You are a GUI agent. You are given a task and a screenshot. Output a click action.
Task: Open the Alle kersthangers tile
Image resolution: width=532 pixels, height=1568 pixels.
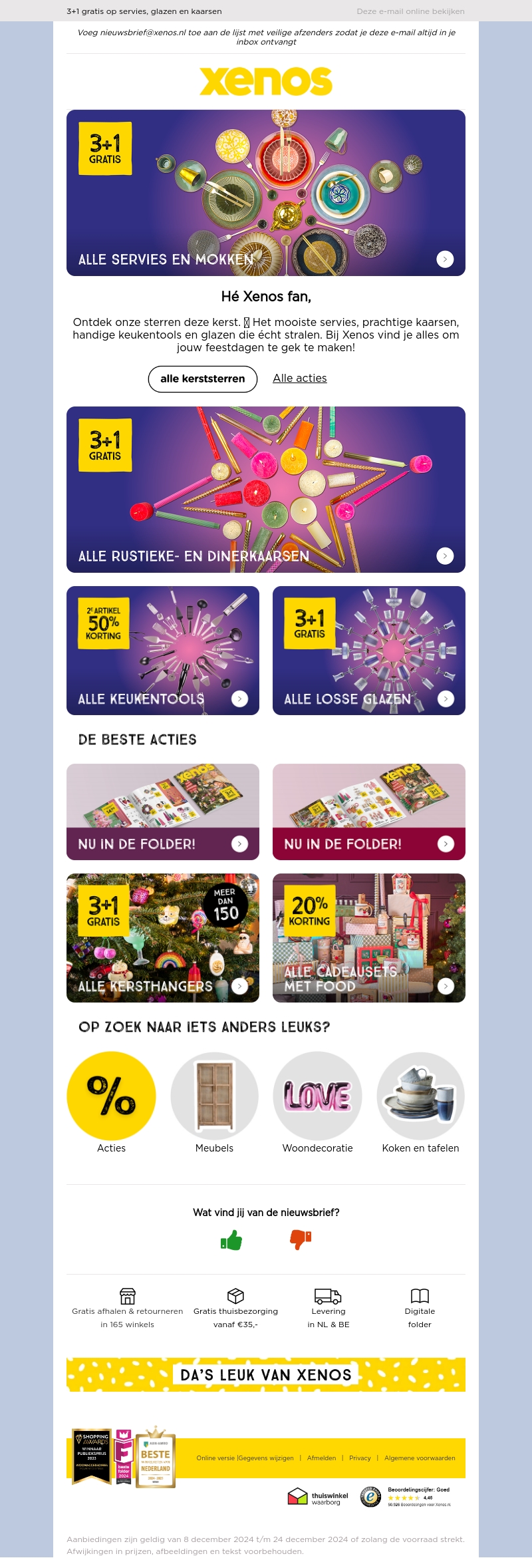(x=162, y=938)
